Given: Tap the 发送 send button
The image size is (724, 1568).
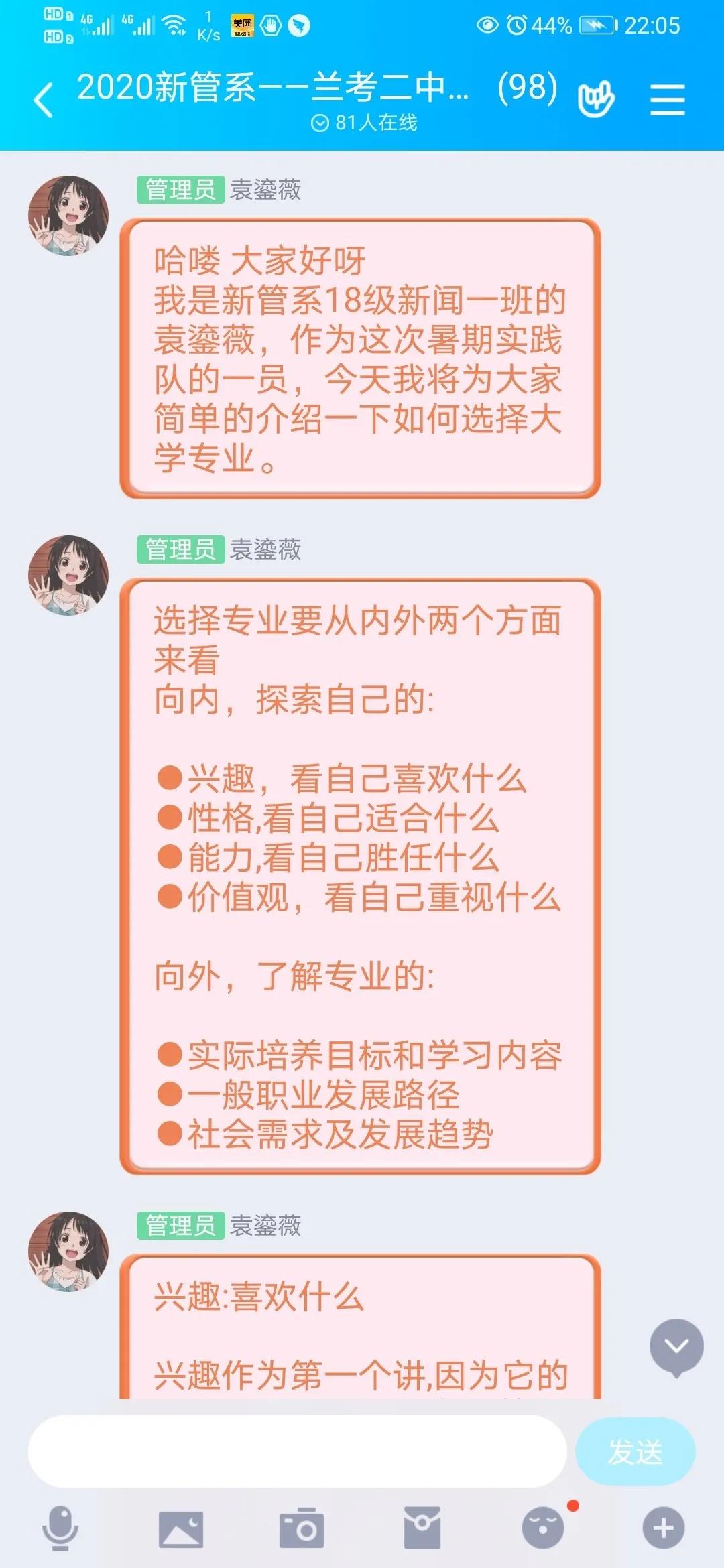Looking at the screenshot, I should pyautogui.click(x=635, y=1452).
